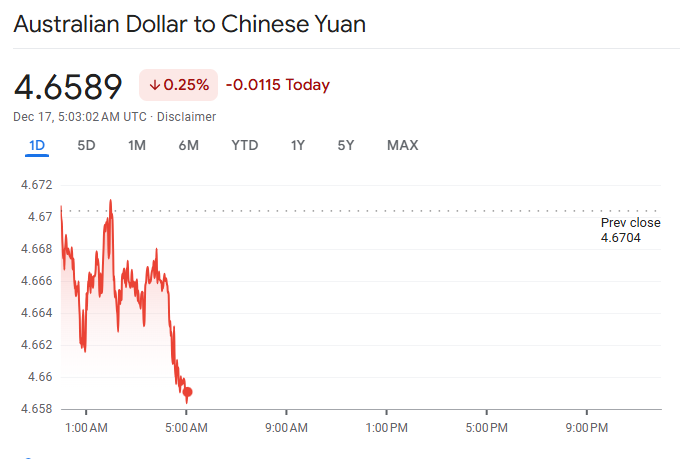
Task: Switch to the 6M time range
Action: click(189, 145)
